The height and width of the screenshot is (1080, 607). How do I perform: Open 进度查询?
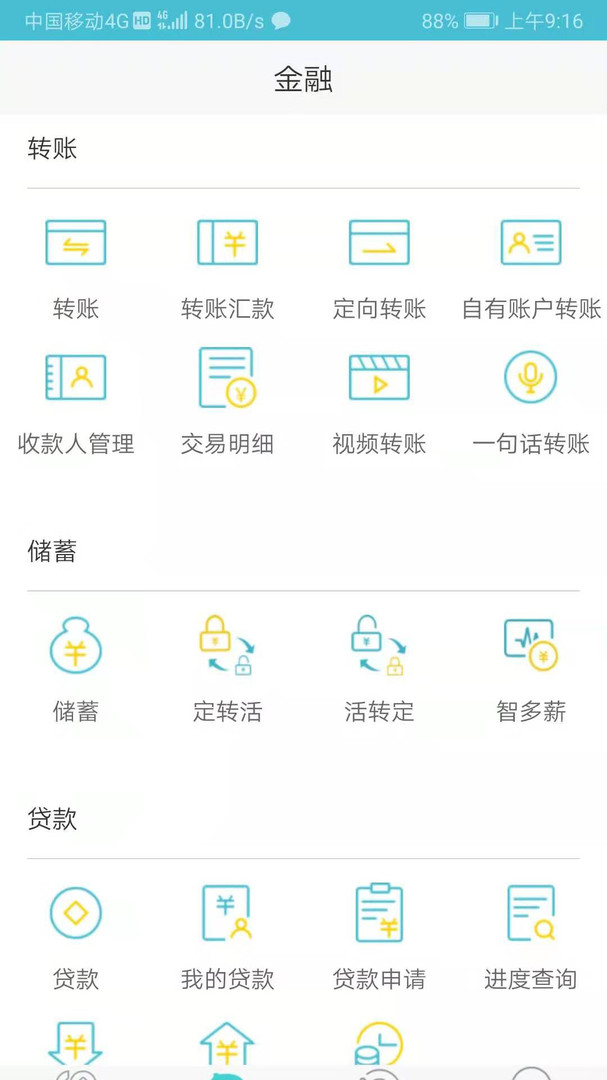pos(531,913)
